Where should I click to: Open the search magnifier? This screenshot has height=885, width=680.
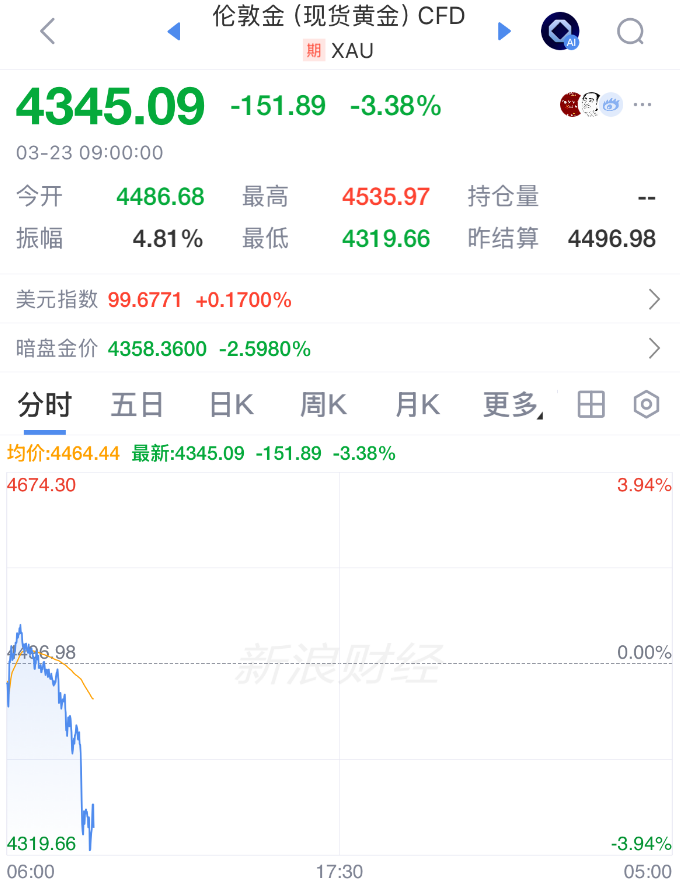click(x=631, y=32)
